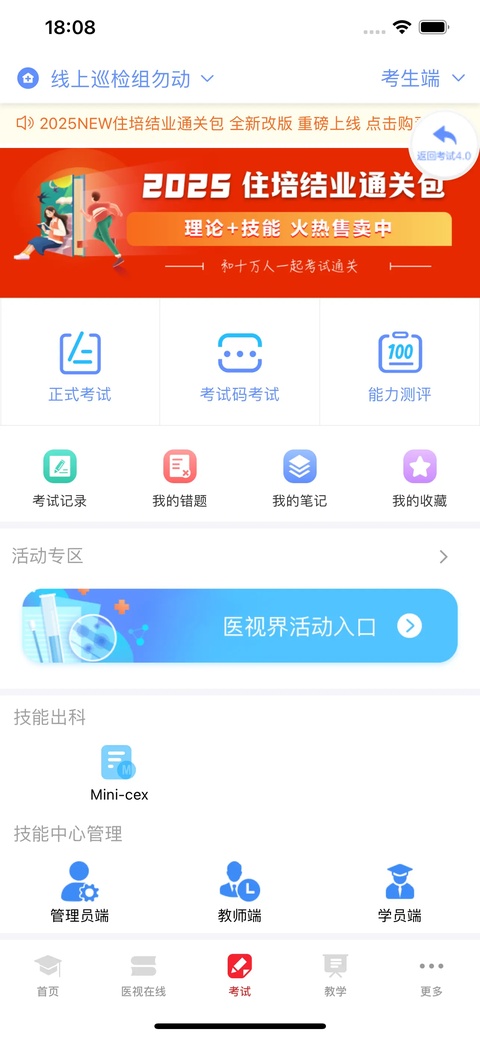
Task: Open the 2025住培结业通关包 banner
Action: pos(240,222)
